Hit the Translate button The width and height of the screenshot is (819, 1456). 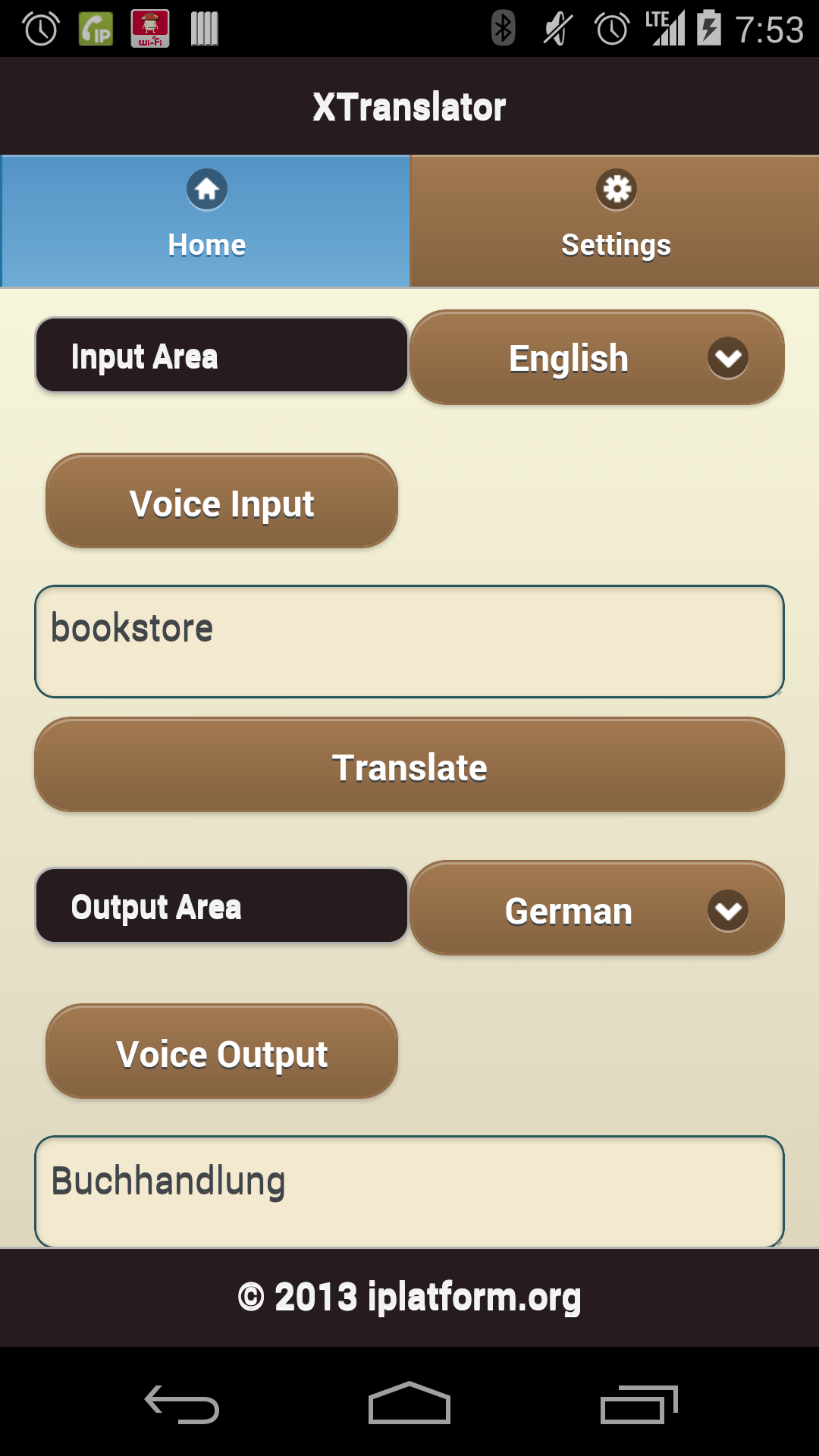pos(409,765)
